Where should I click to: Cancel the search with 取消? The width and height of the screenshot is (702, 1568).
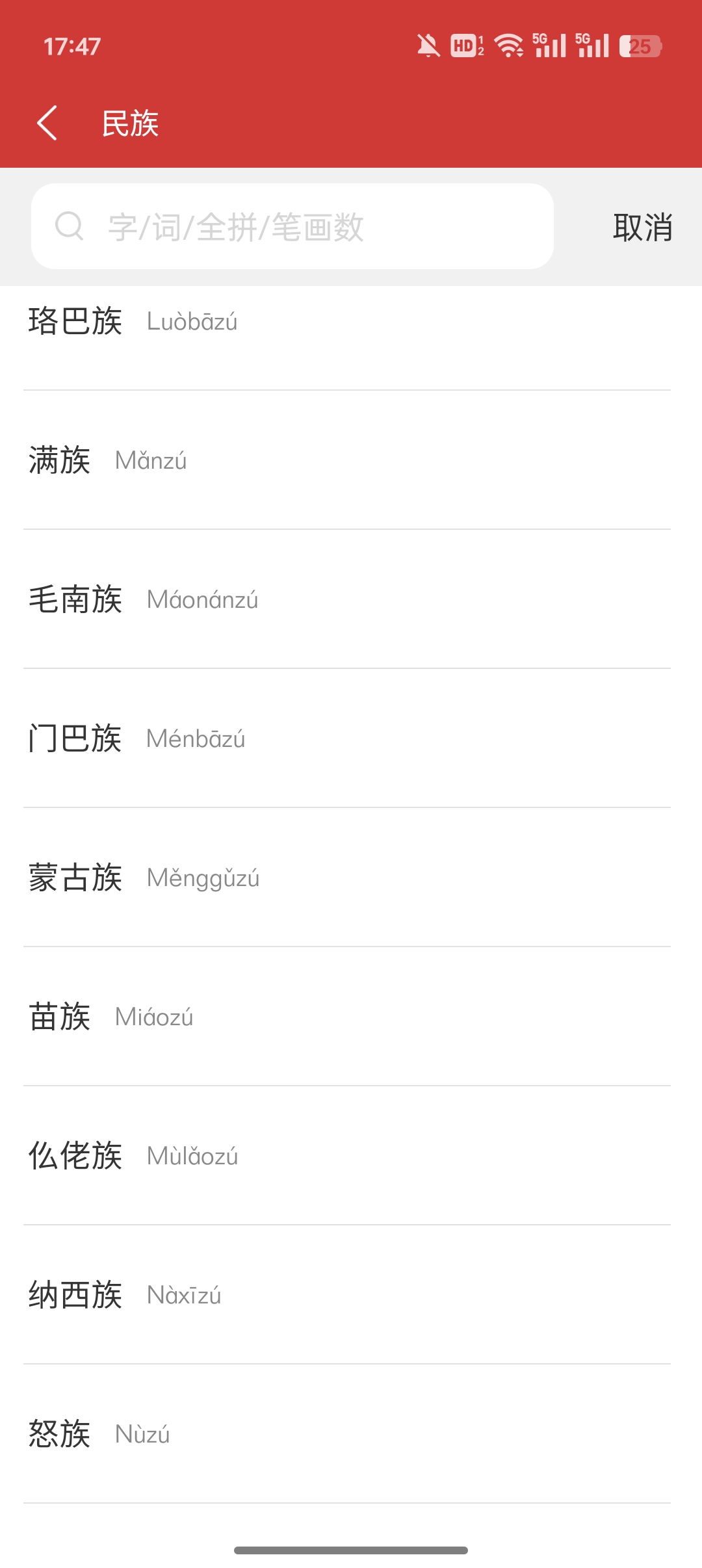[x=642, y=228]
